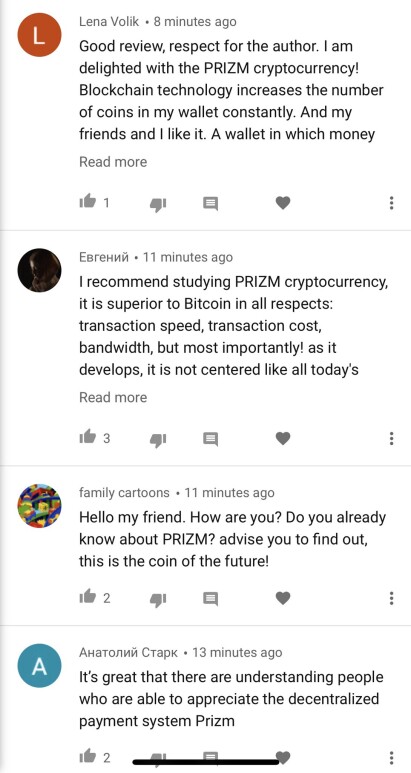Heart the family cartoons comment
The width and height of the screenshot is (411, 773).
click(282, 598)
